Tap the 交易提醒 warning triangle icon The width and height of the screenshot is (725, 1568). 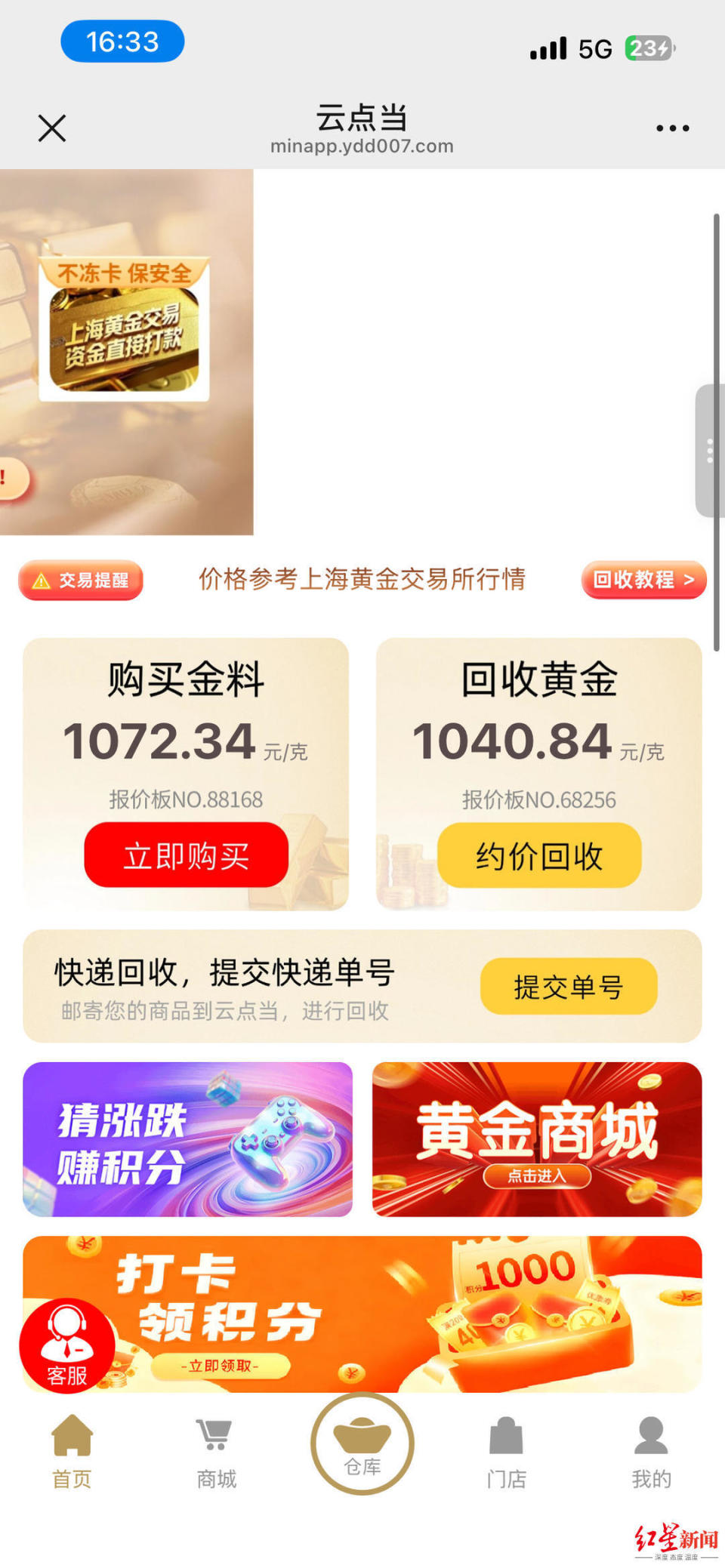(42, 580)
